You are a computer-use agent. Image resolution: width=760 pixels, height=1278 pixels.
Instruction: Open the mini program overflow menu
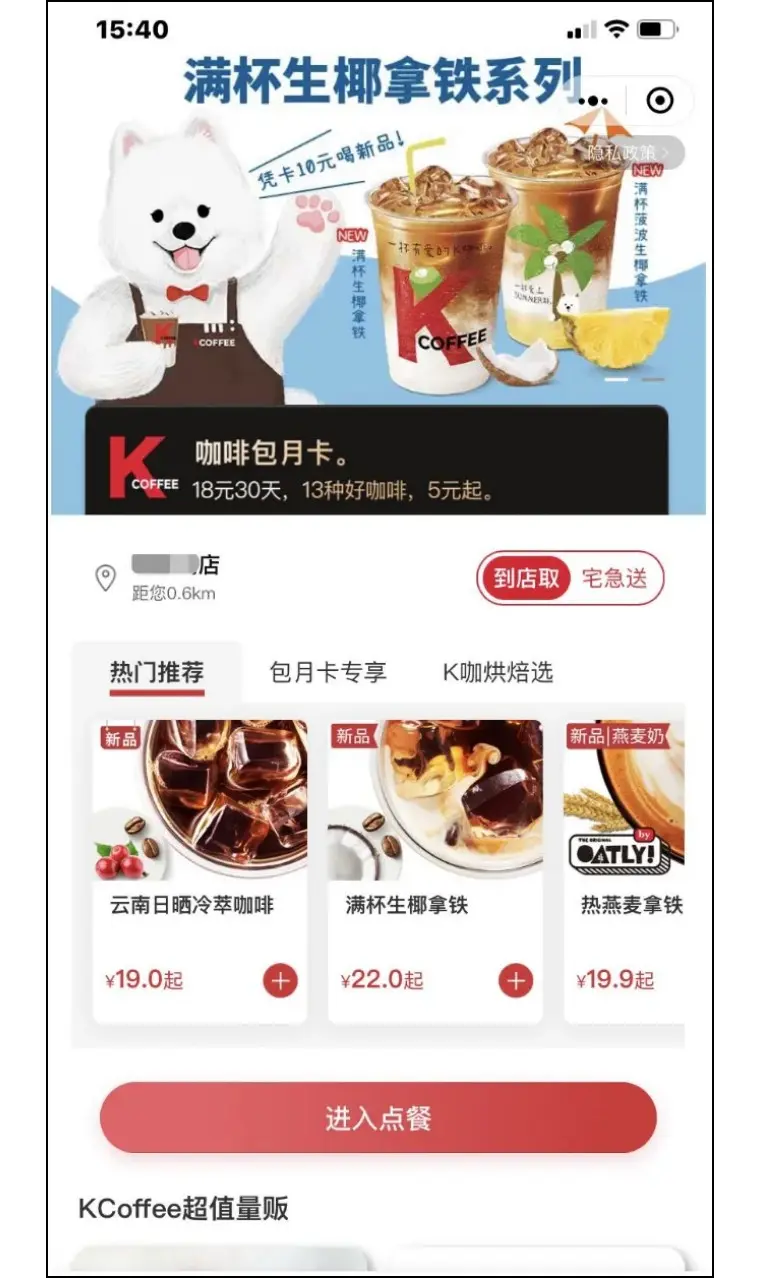click(x=593, y=100)
